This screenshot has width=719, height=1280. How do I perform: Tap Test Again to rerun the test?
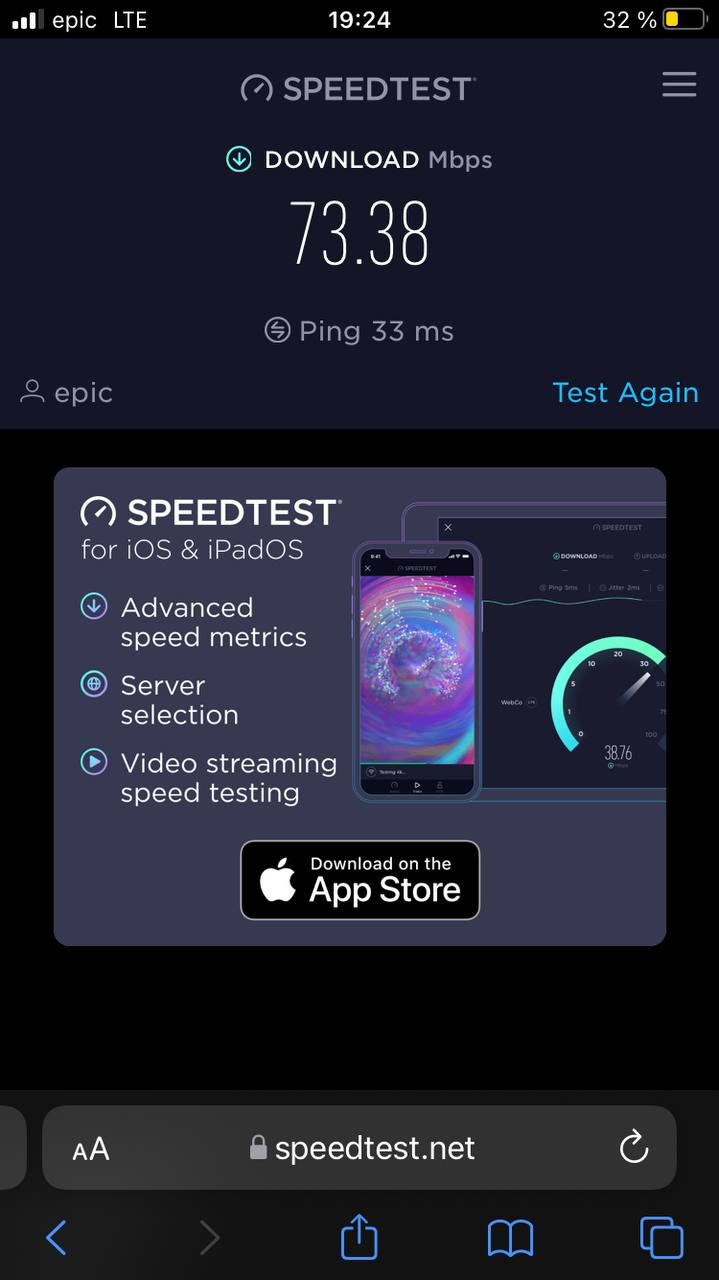click(x=625, y=393)
